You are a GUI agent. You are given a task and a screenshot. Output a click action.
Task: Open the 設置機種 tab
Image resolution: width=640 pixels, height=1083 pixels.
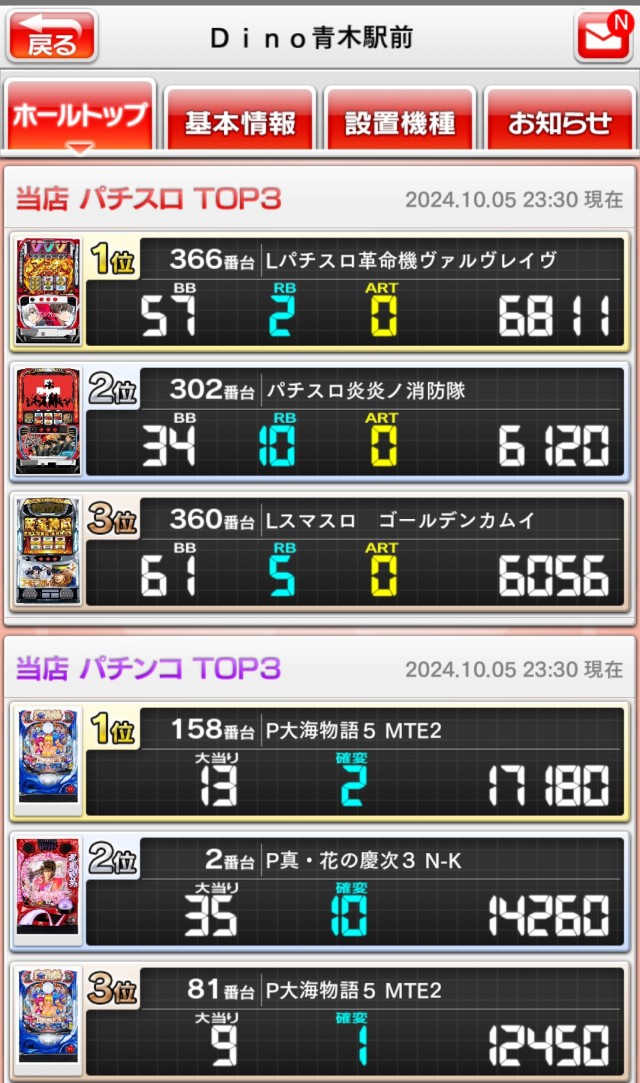(400, 122)
